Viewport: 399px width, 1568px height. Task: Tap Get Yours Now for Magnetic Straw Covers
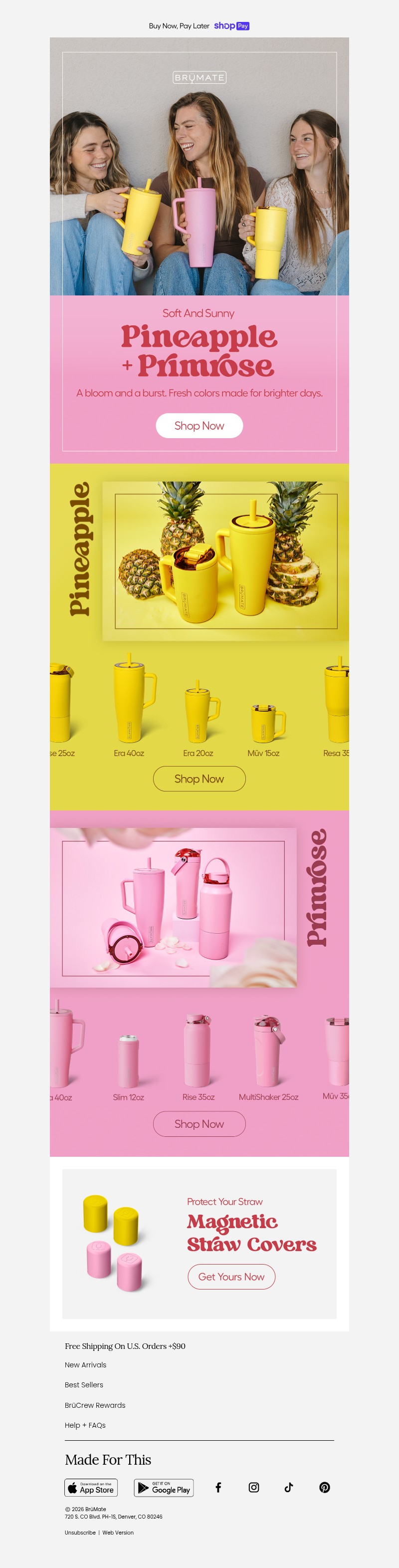[231, 1277]
